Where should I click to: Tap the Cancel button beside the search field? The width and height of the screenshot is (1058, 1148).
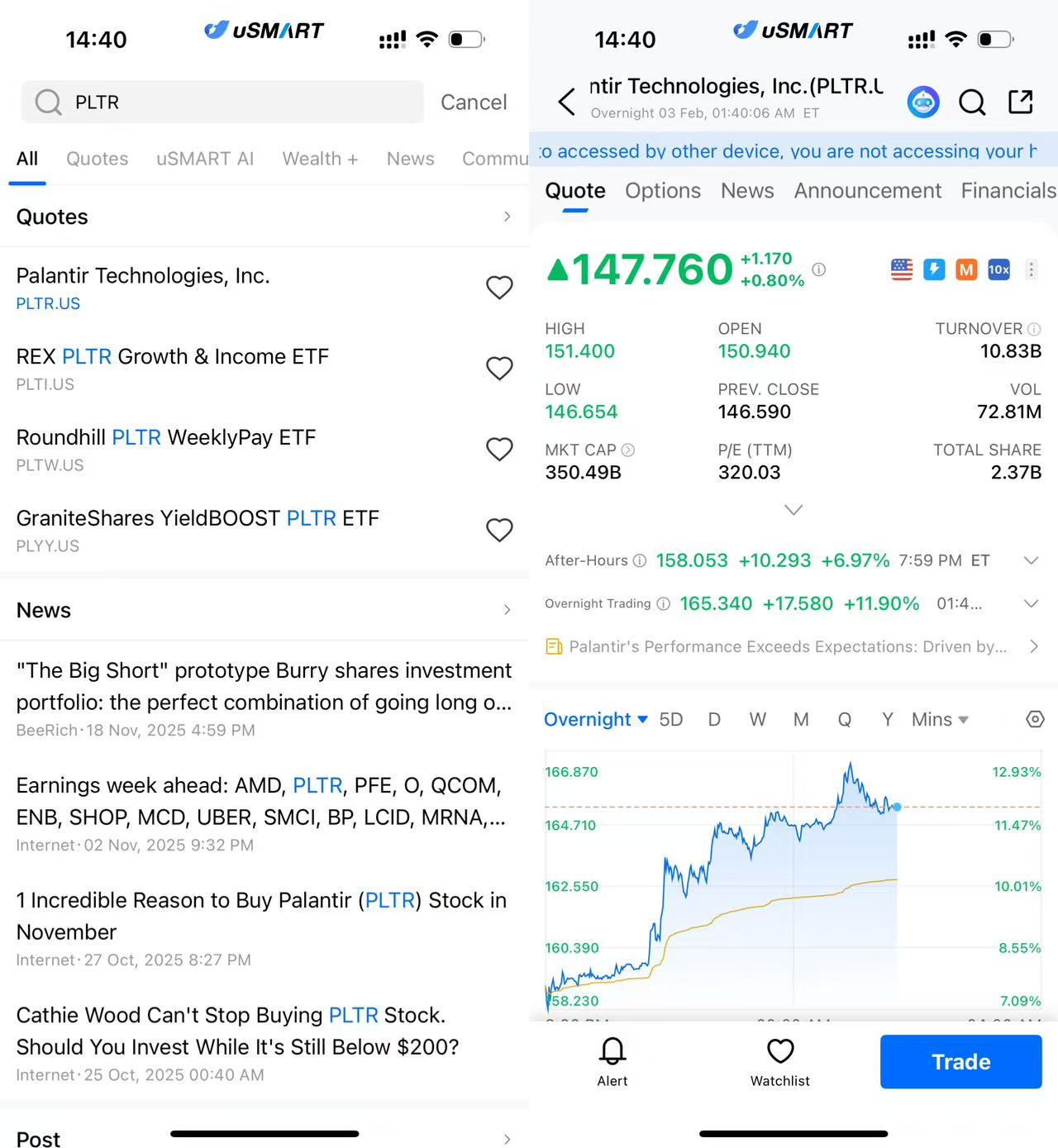(x=473, y=102)
